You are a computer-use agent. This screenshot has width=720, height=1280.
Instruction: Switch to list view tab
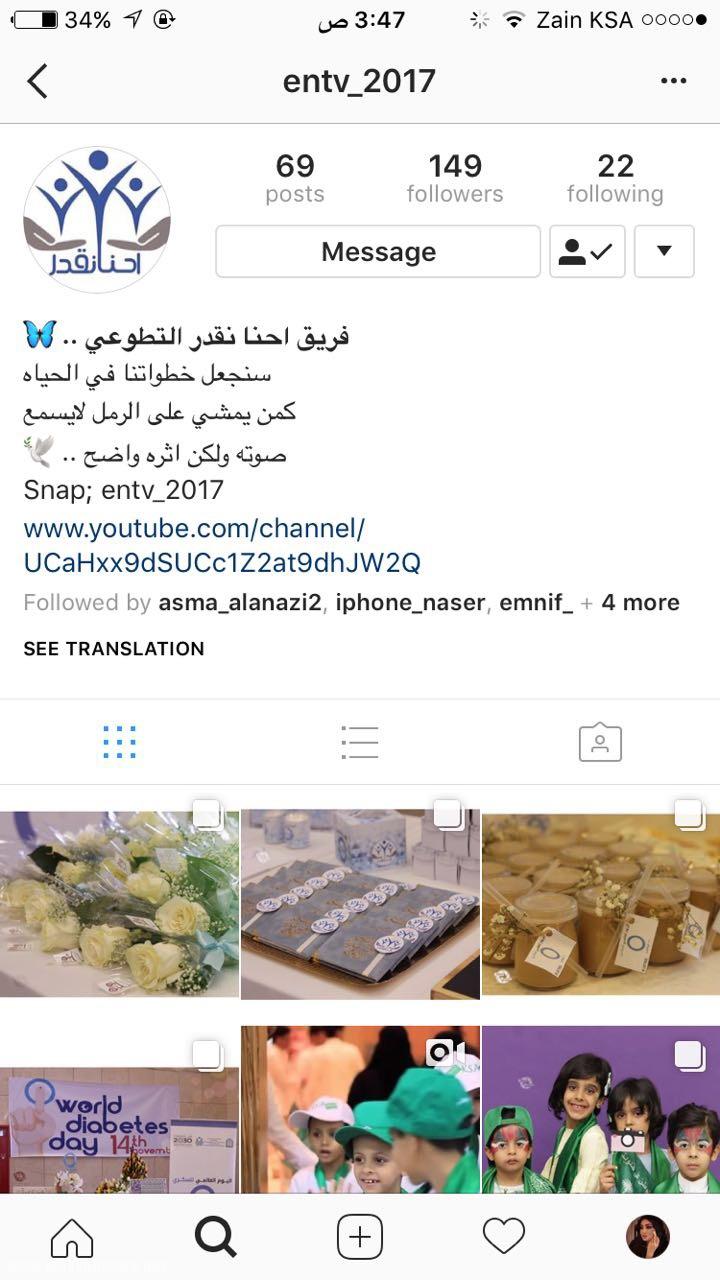click(359, 742)
